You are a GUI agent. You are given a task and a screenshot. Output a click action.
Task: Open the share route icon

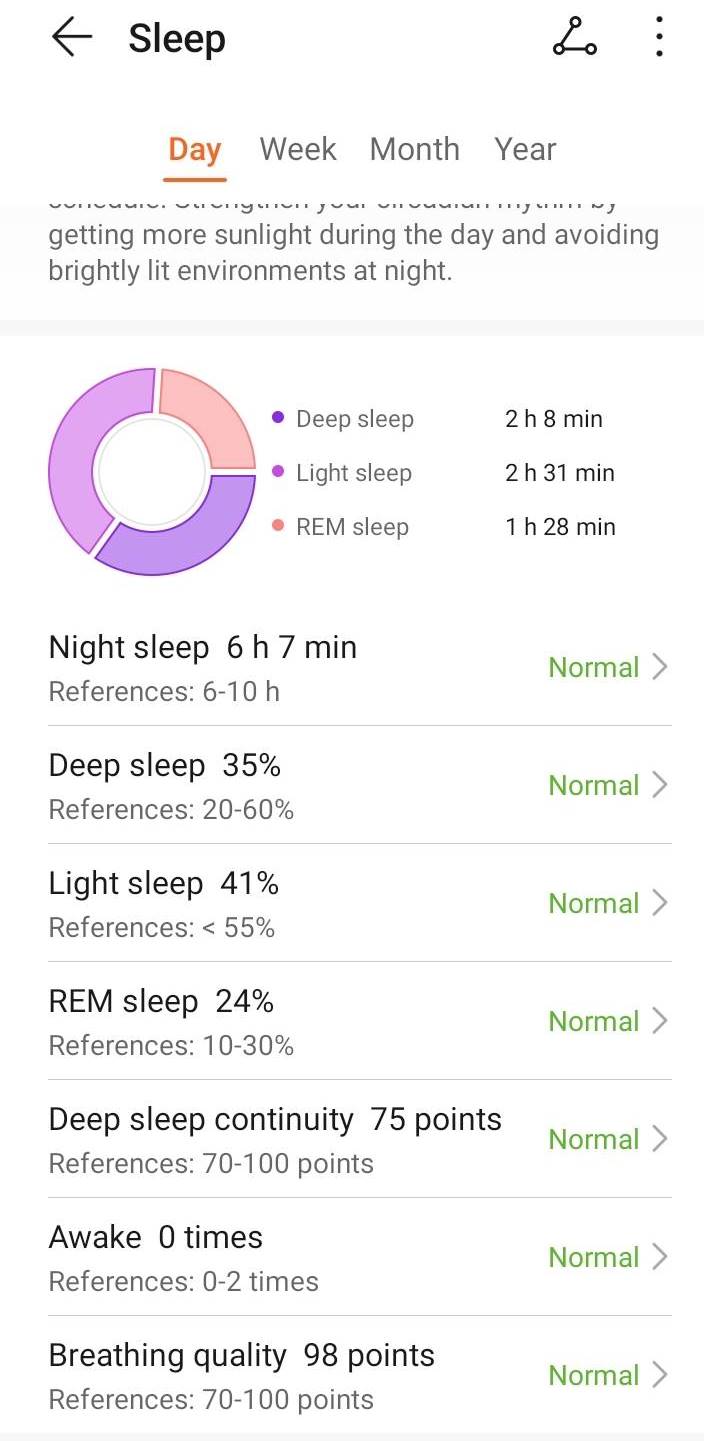(574, 38)
